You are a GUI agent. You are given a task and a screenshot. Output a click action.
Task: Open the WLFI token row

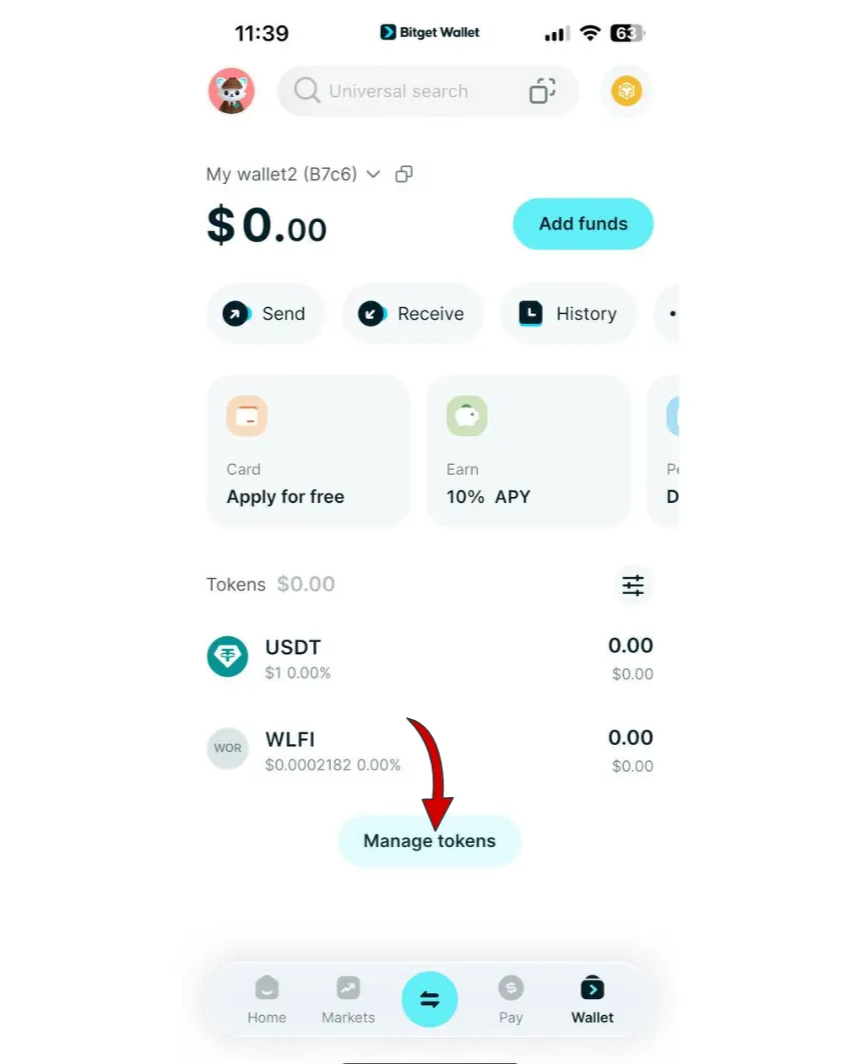tap(429, 751)
